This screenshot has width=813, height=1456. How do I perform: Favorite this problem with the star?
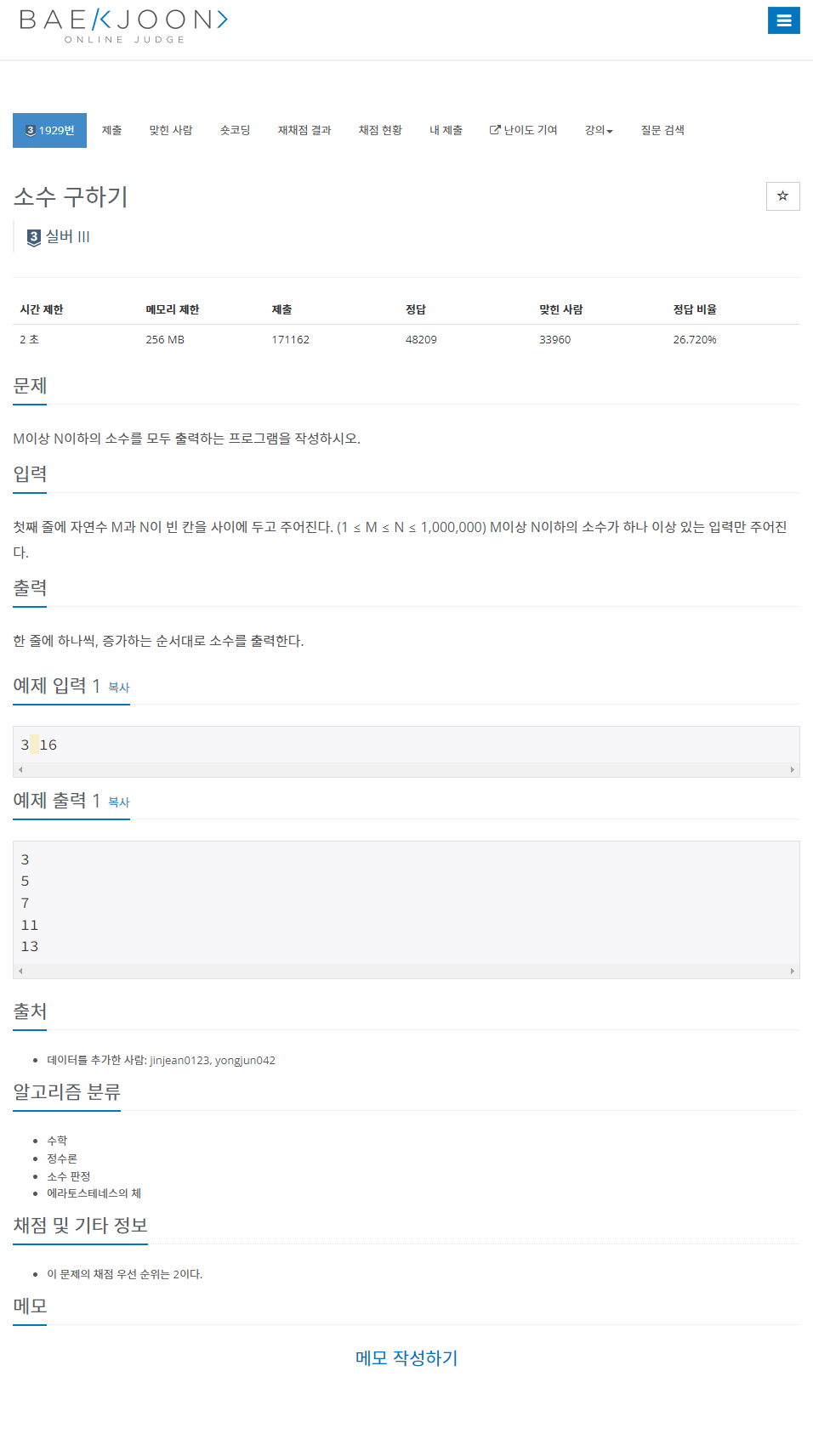(x=782, y=196)
